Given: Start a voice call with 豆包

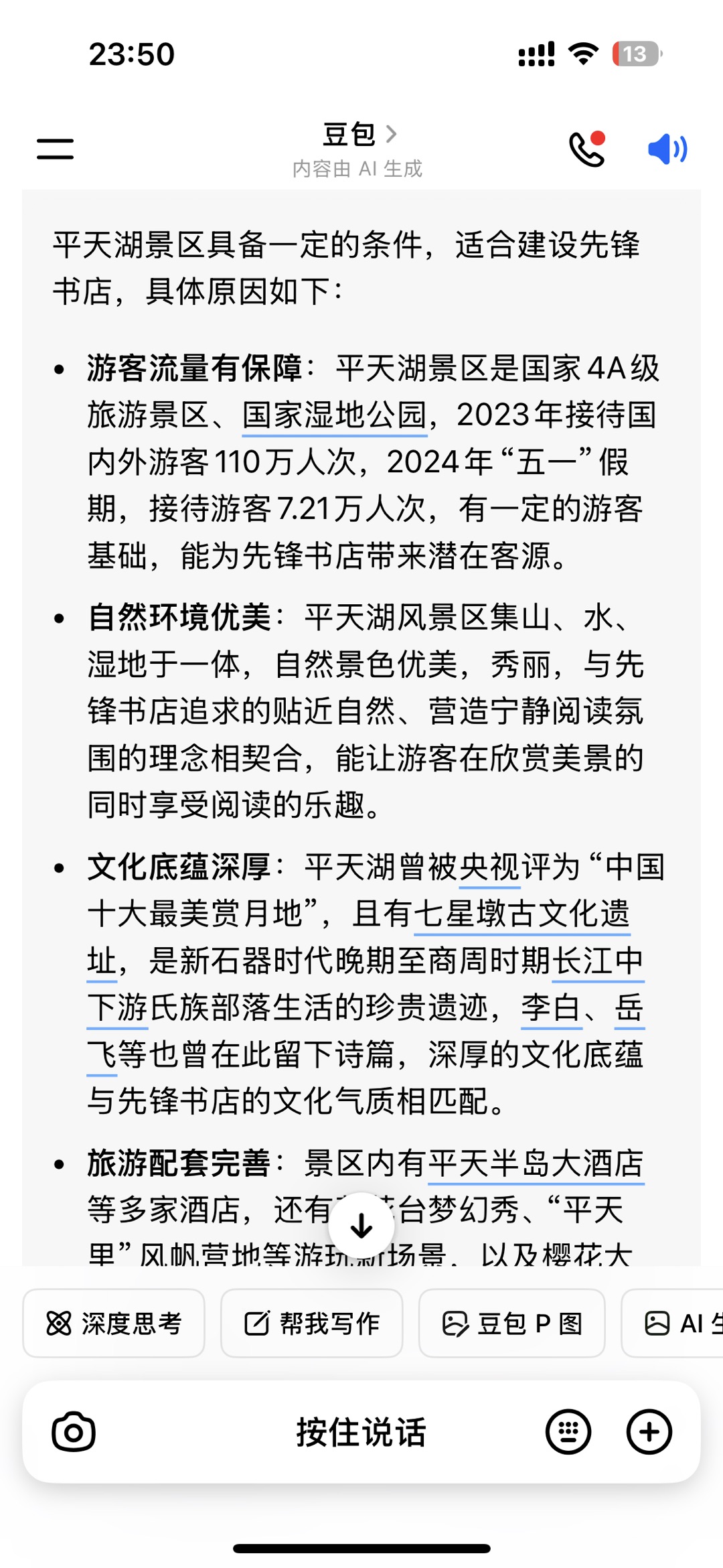Looking at the screenshot, I should pos(587,149).
